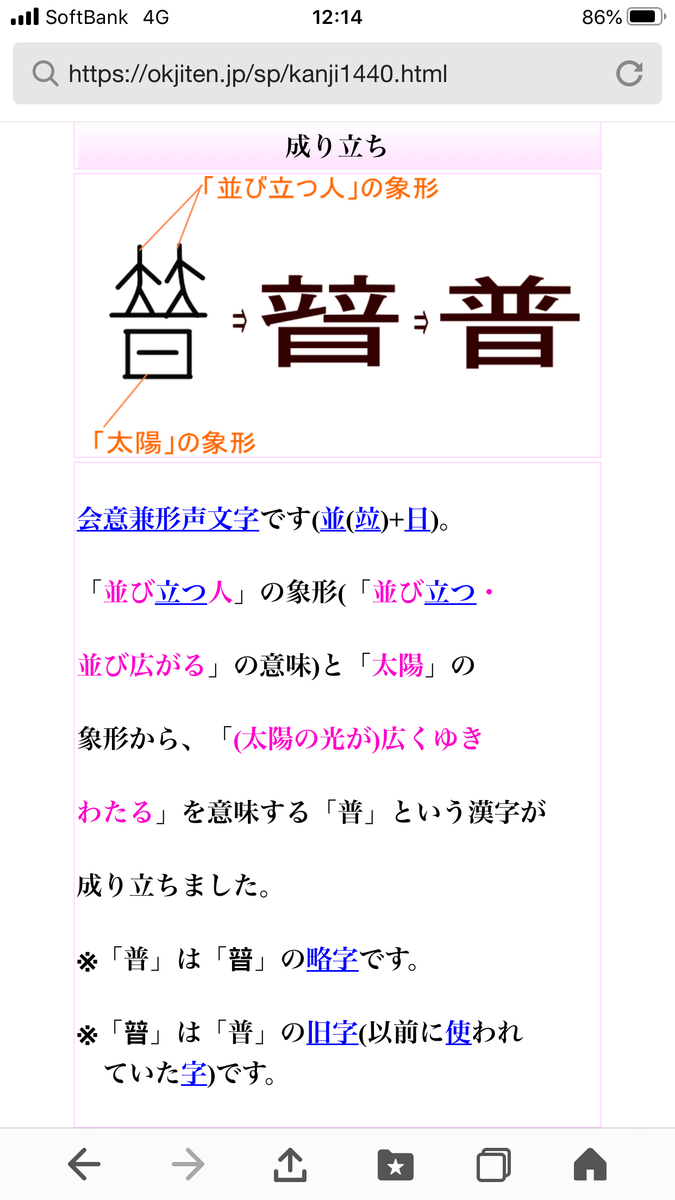Reload the current page
Screen dimensions: 675x1200
pos(629,73)
